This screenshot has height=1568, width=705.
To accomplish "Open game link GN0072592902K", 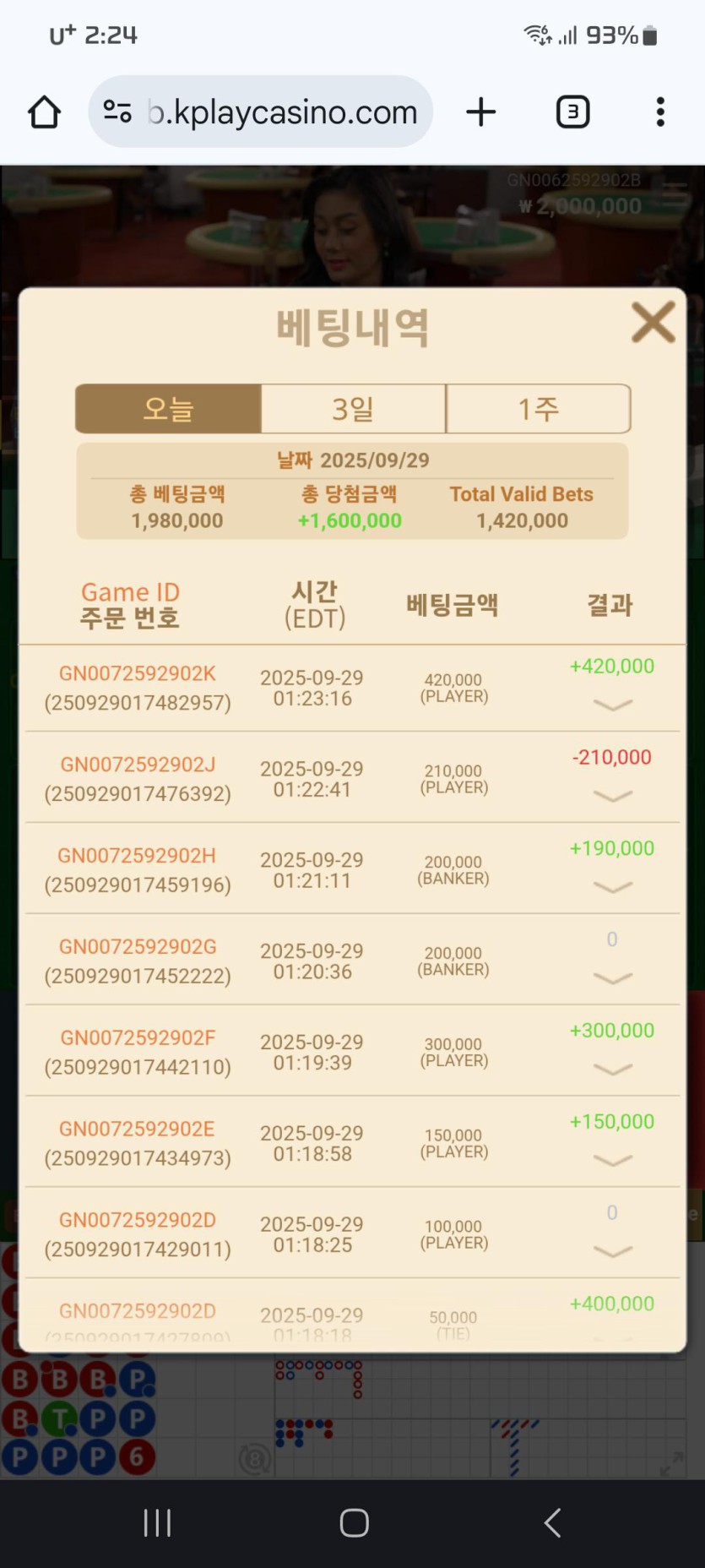I will (137, 673).
